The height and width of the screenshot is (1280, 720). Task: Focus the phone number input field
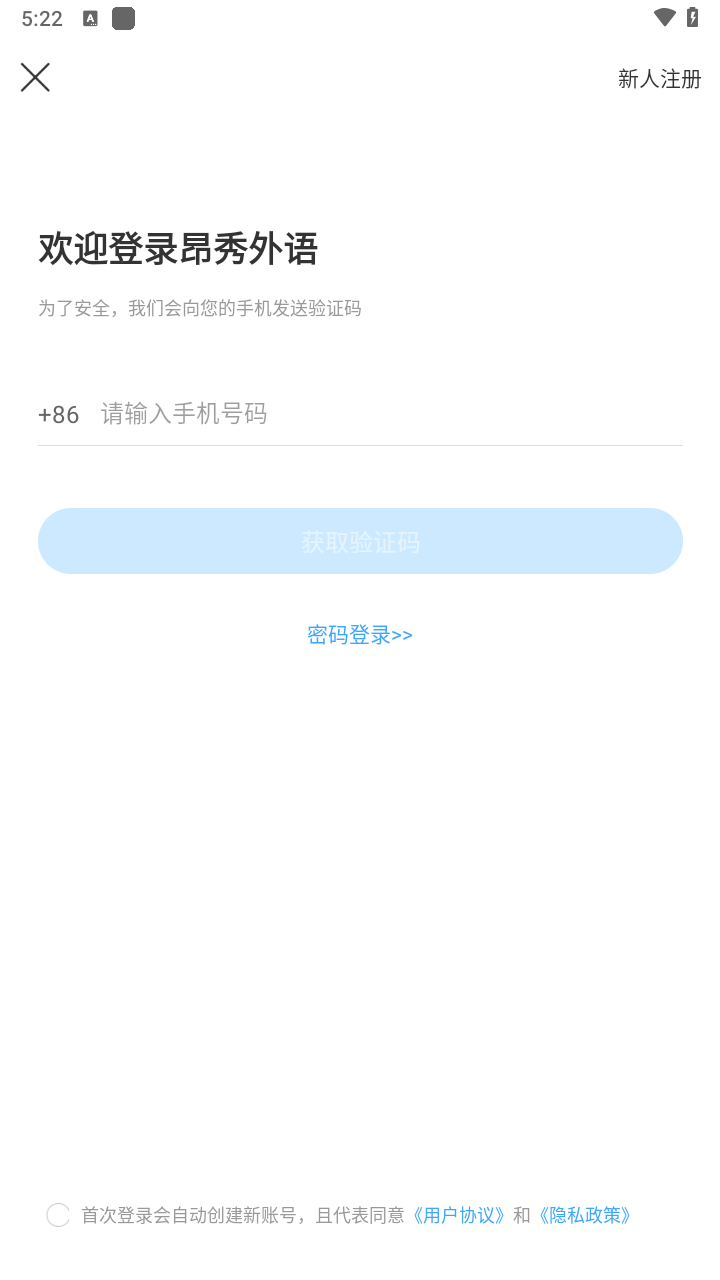390,414
